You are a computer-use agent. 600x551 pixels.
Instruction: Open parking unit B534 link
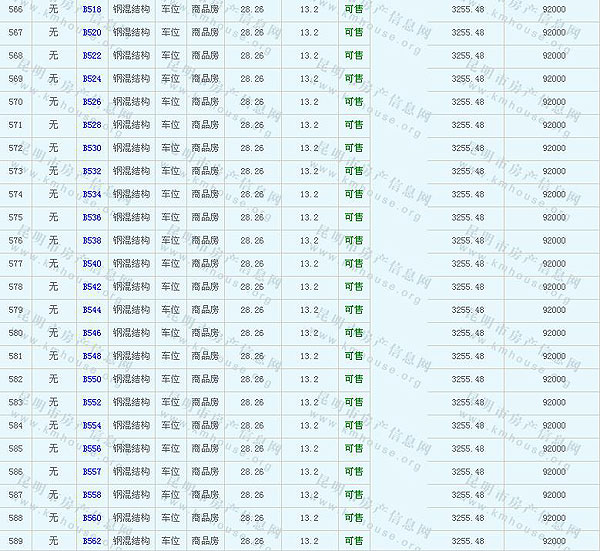coord(92,194)
